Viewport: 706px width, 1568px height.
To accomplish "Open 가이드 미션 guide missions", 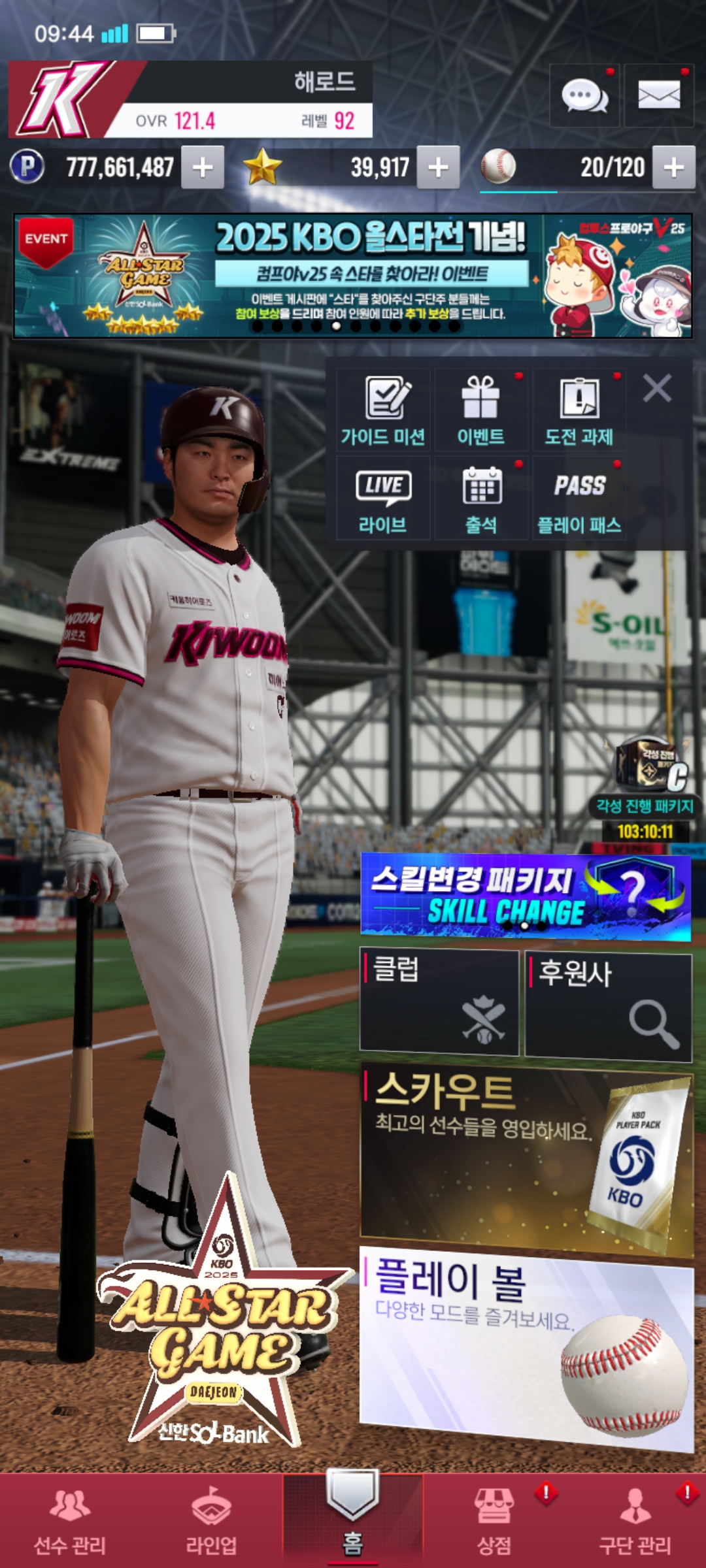I will point(383,410).
